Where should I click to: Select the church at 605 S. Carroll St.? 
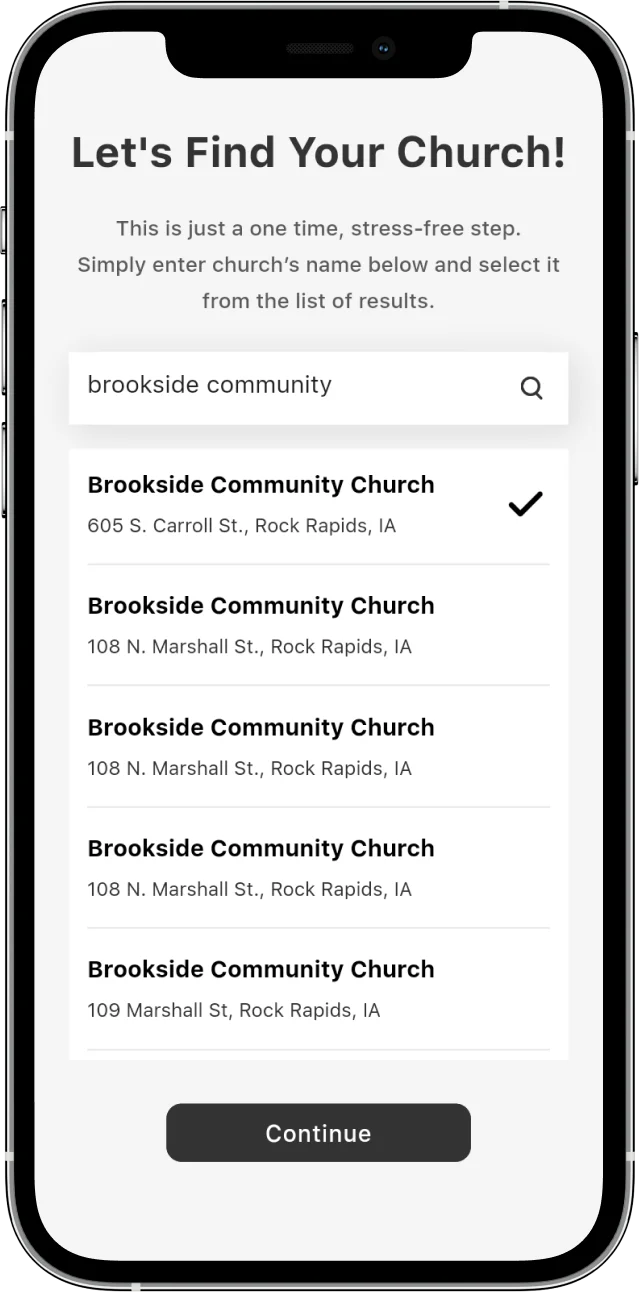(x=300, y=505)
